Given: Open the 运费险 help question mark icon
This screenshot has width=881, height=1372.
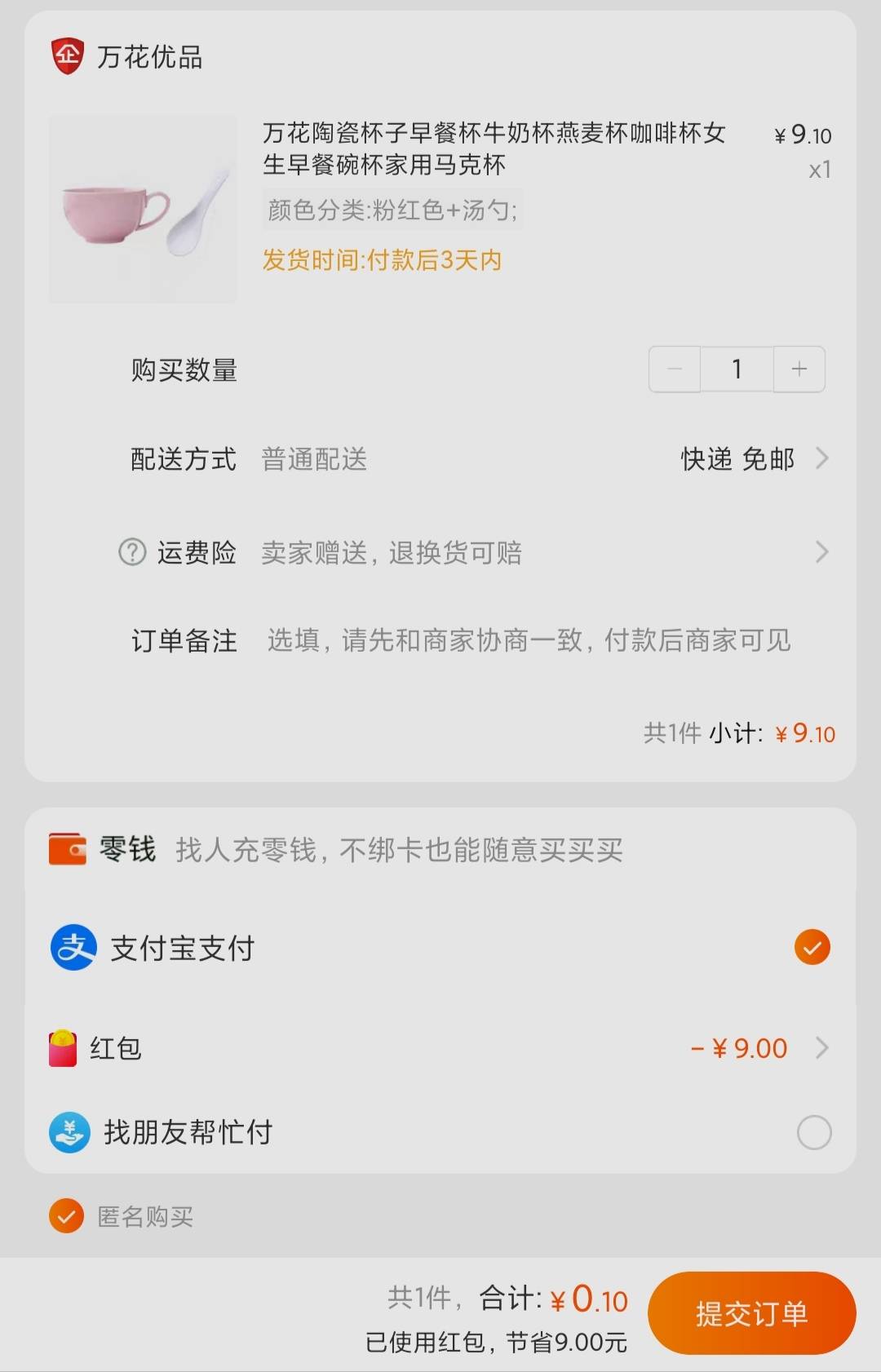Looking at the screenshot, I should pyautogui.click(x=133, y=552).
